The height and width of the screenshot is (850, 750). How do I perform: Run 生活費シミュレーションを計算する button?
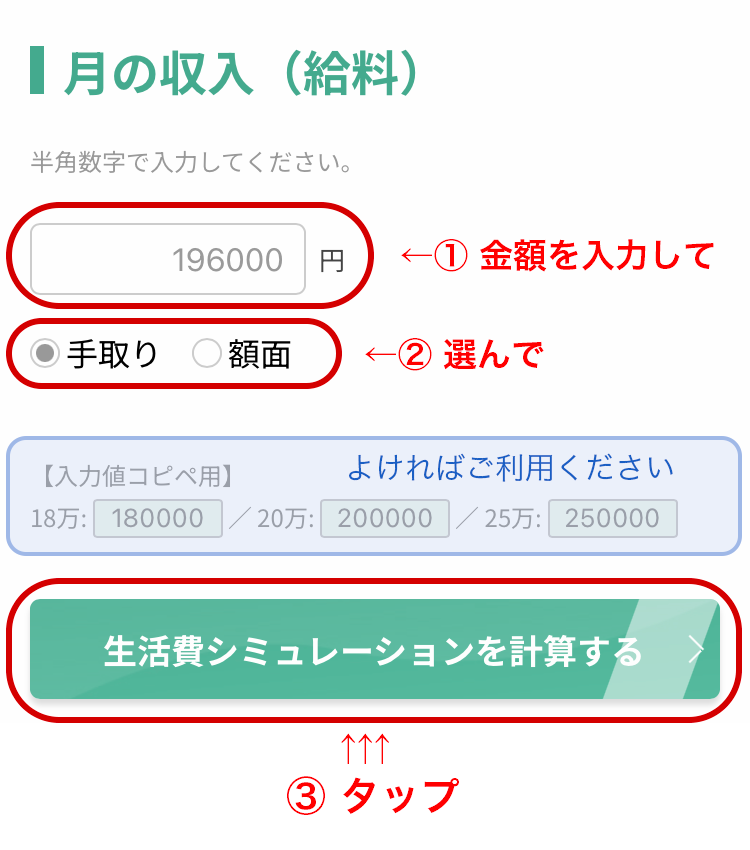click(374, 650)
